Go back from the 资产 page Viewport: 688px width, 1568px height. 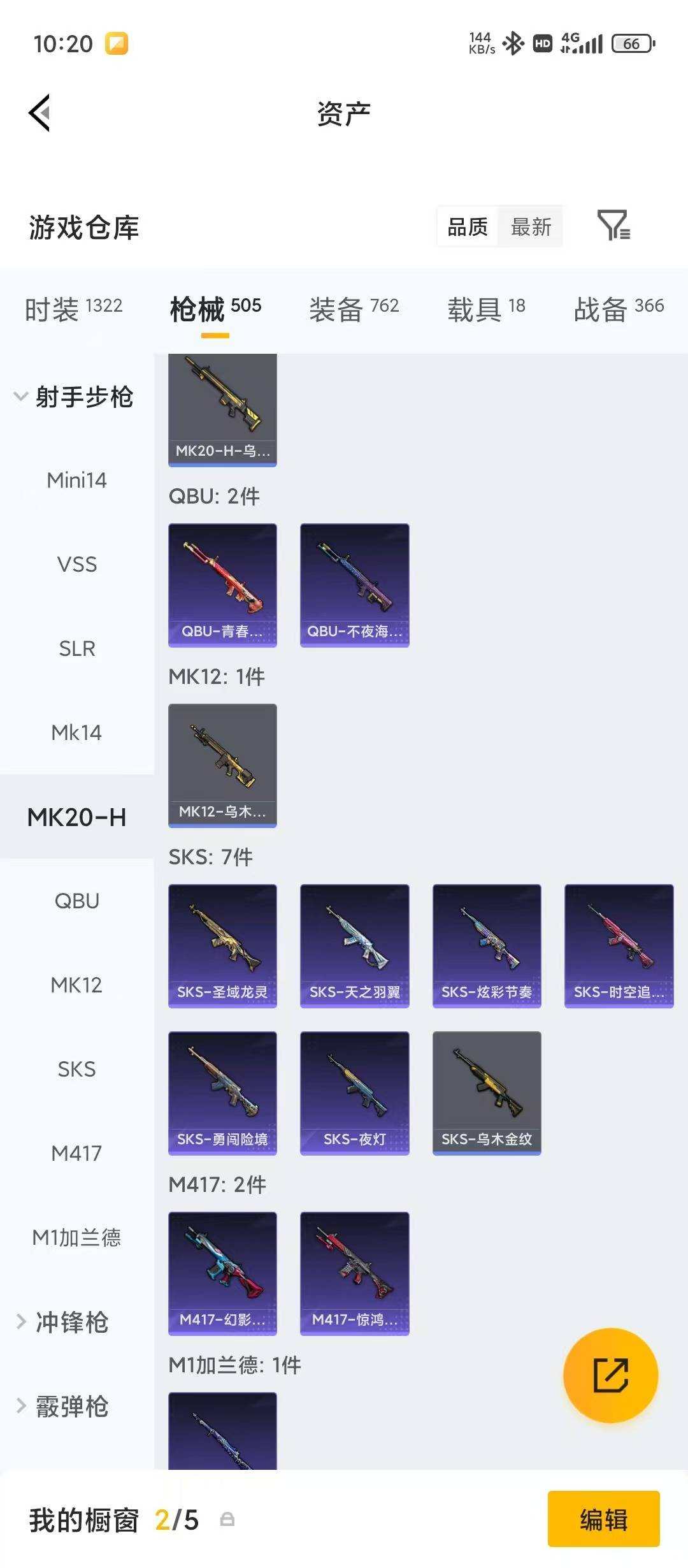pyautogui.click(x=39, y=113)
